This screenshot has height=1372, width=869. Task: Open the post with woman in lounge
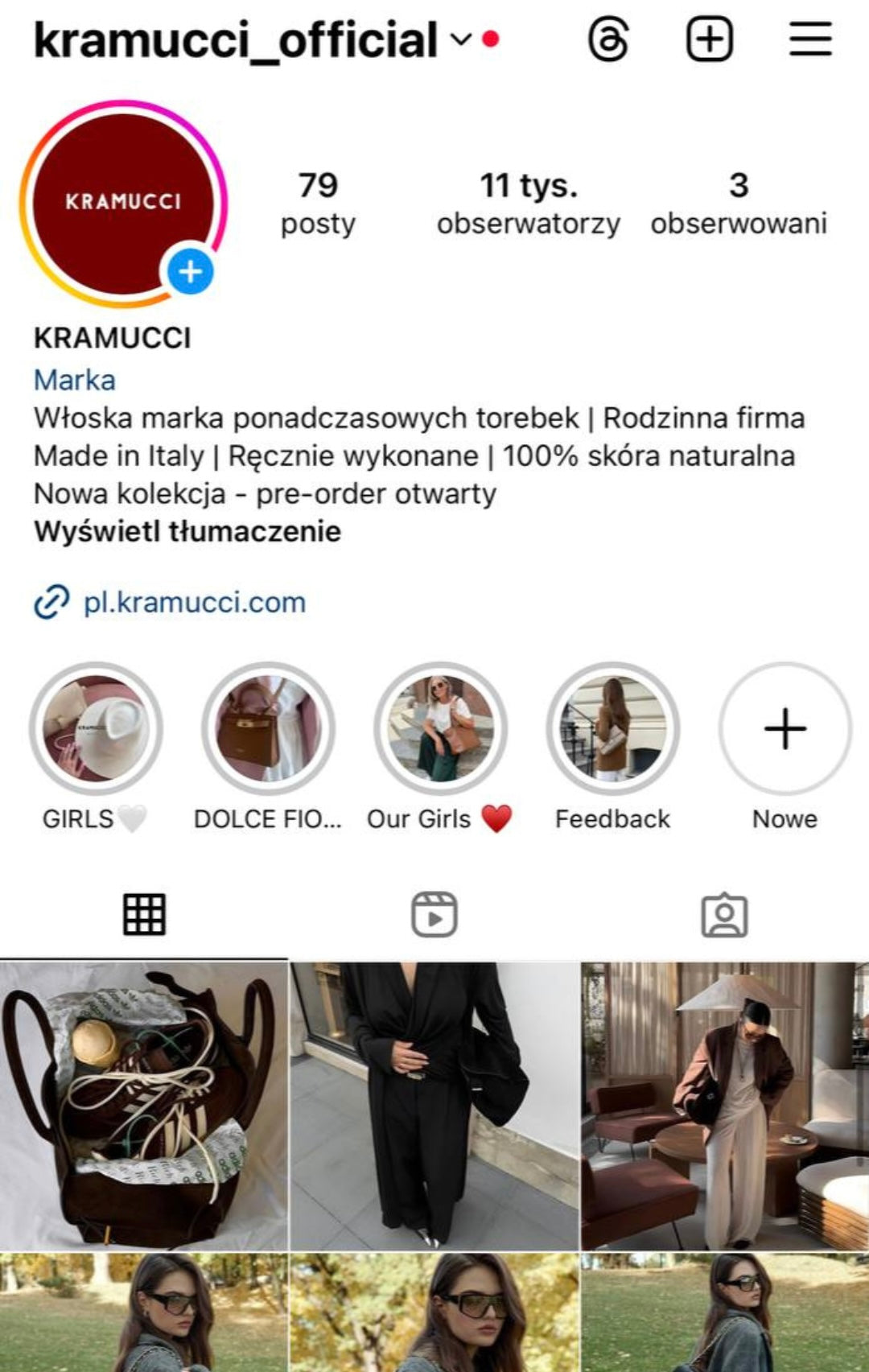tap(725, 1106)
